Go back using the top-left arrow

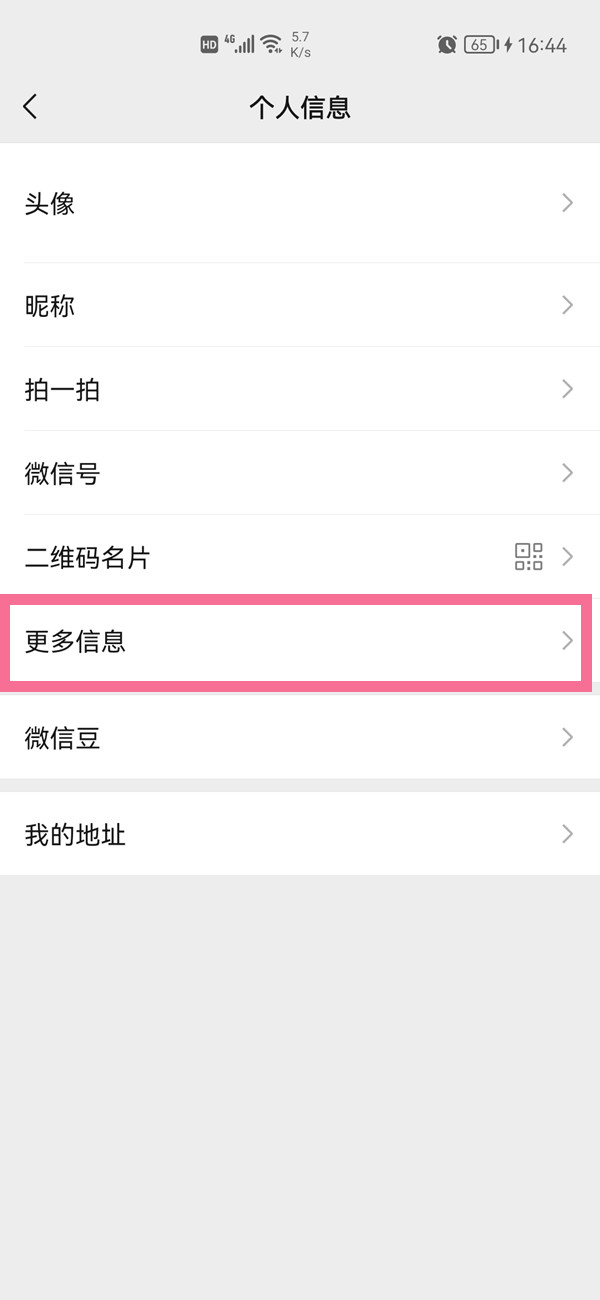[x=30, y=107]
